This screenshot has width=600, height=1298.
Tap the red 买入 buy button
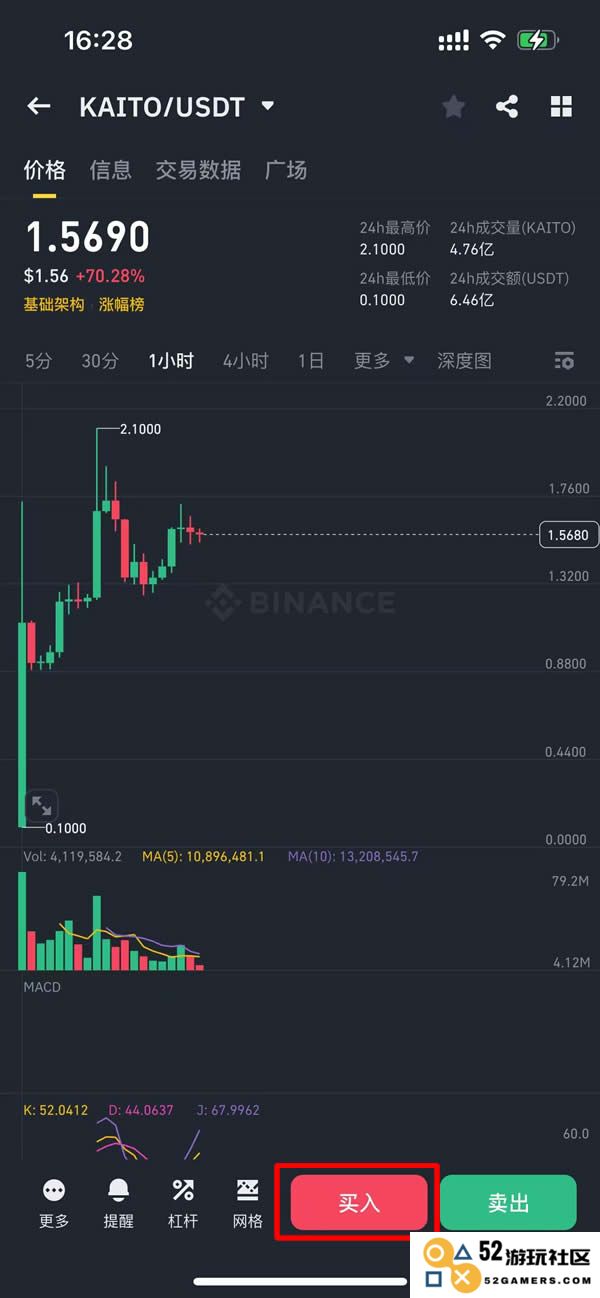pos(358,1203)
